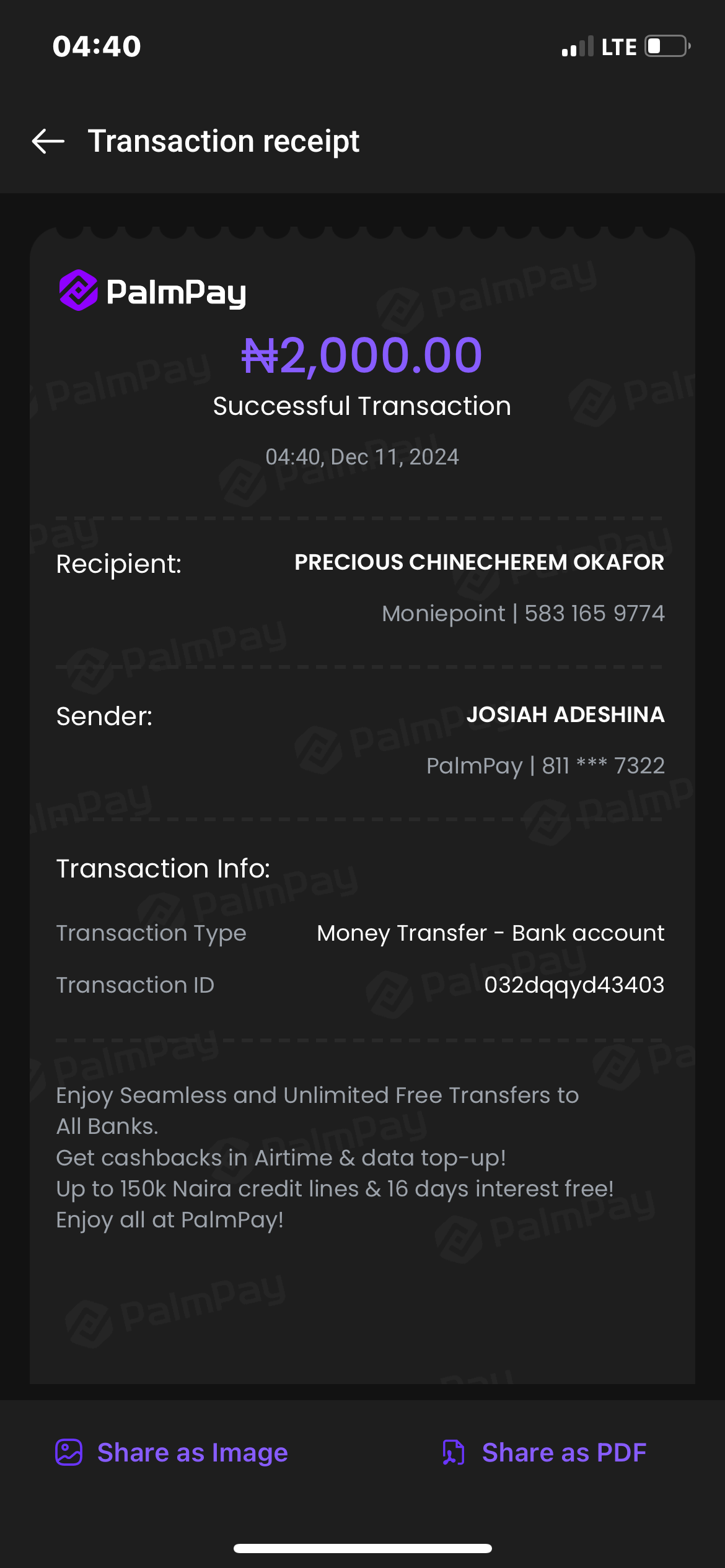This screenshot has width=725, height=1568.
Task: Share the receipt as an image
Action: tap(172, 1452)
